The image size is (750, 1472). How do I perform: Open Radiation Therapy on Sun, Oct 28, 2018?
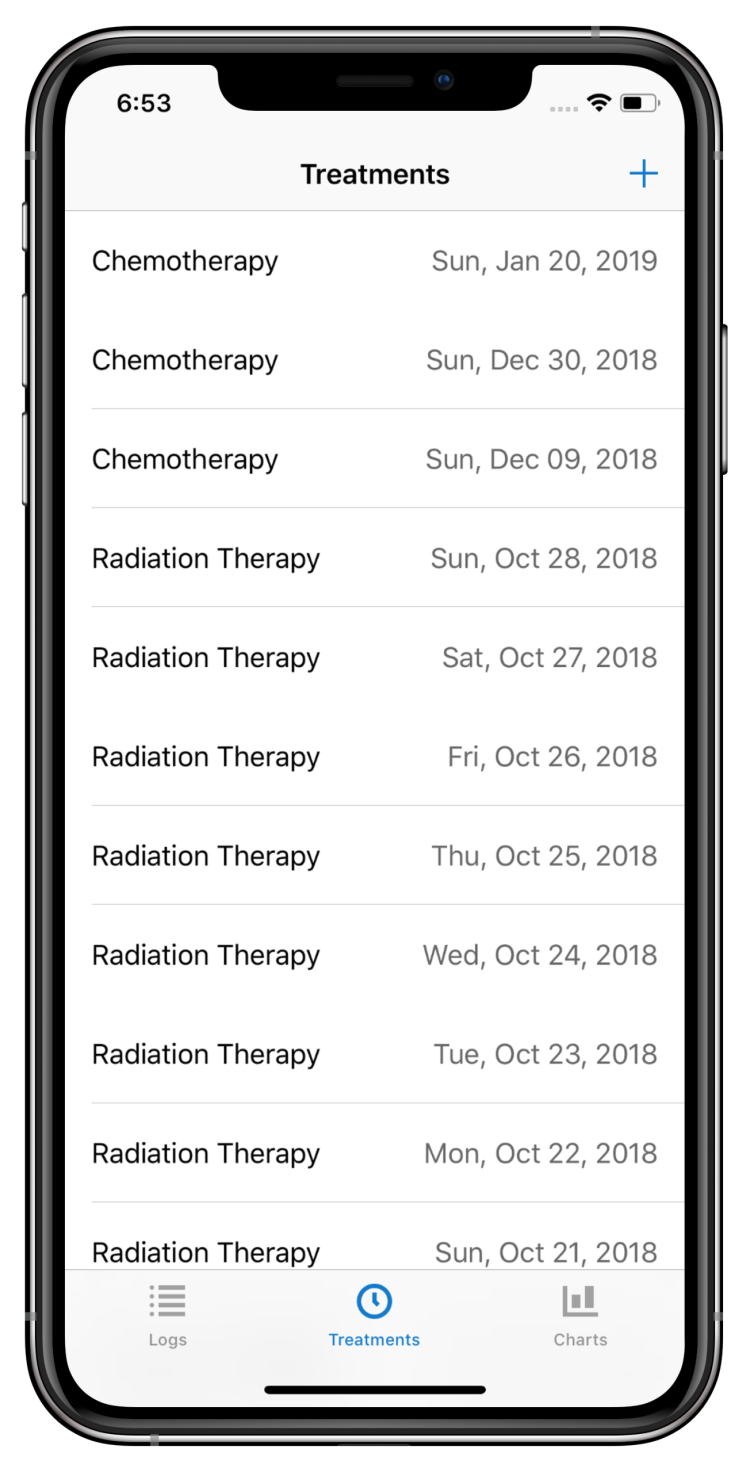coord(375,558)
